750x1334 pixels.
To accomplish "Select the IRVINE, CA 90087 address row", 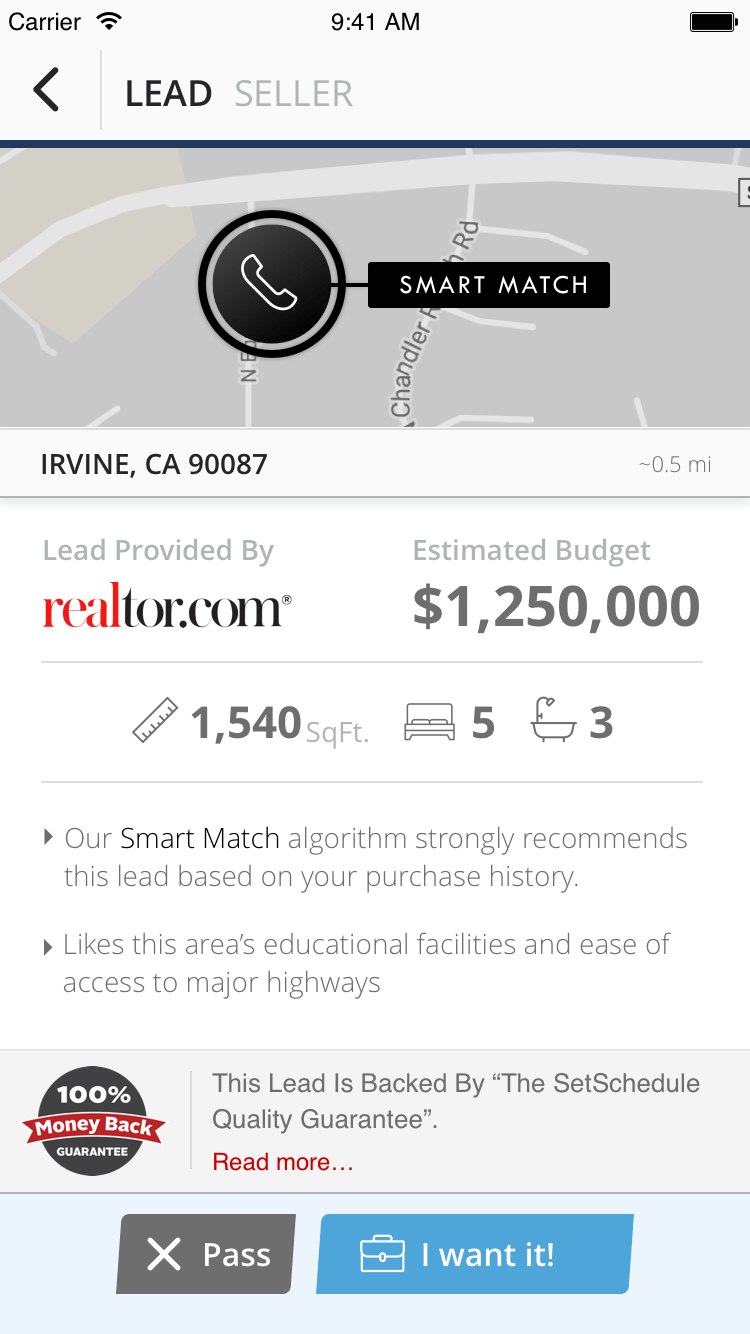I will (x=154, y=463).
